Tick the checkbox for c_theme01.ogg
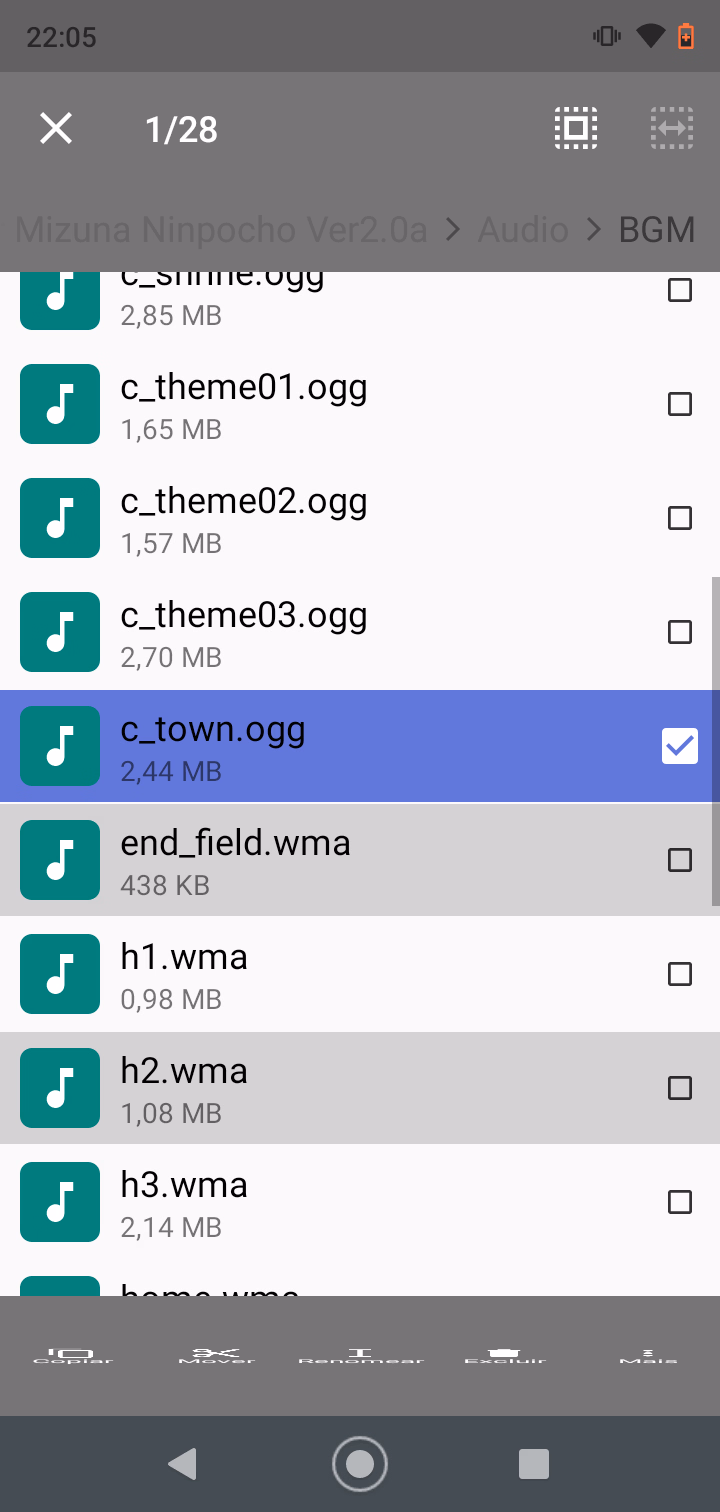This screenshot has width=720, height=1512. [680, 404]
